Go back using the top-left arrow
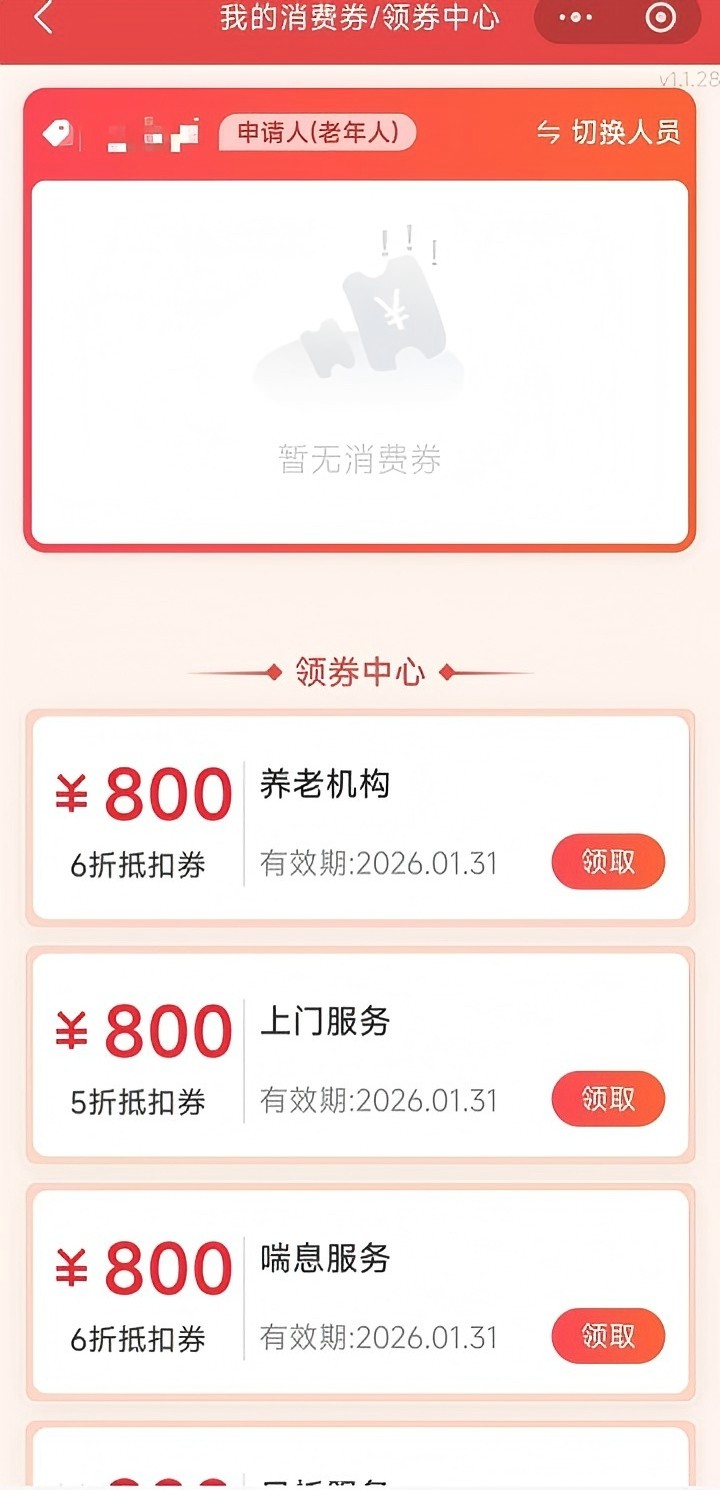Screen dimensions: 720x1490 click(x=42, y=18)
